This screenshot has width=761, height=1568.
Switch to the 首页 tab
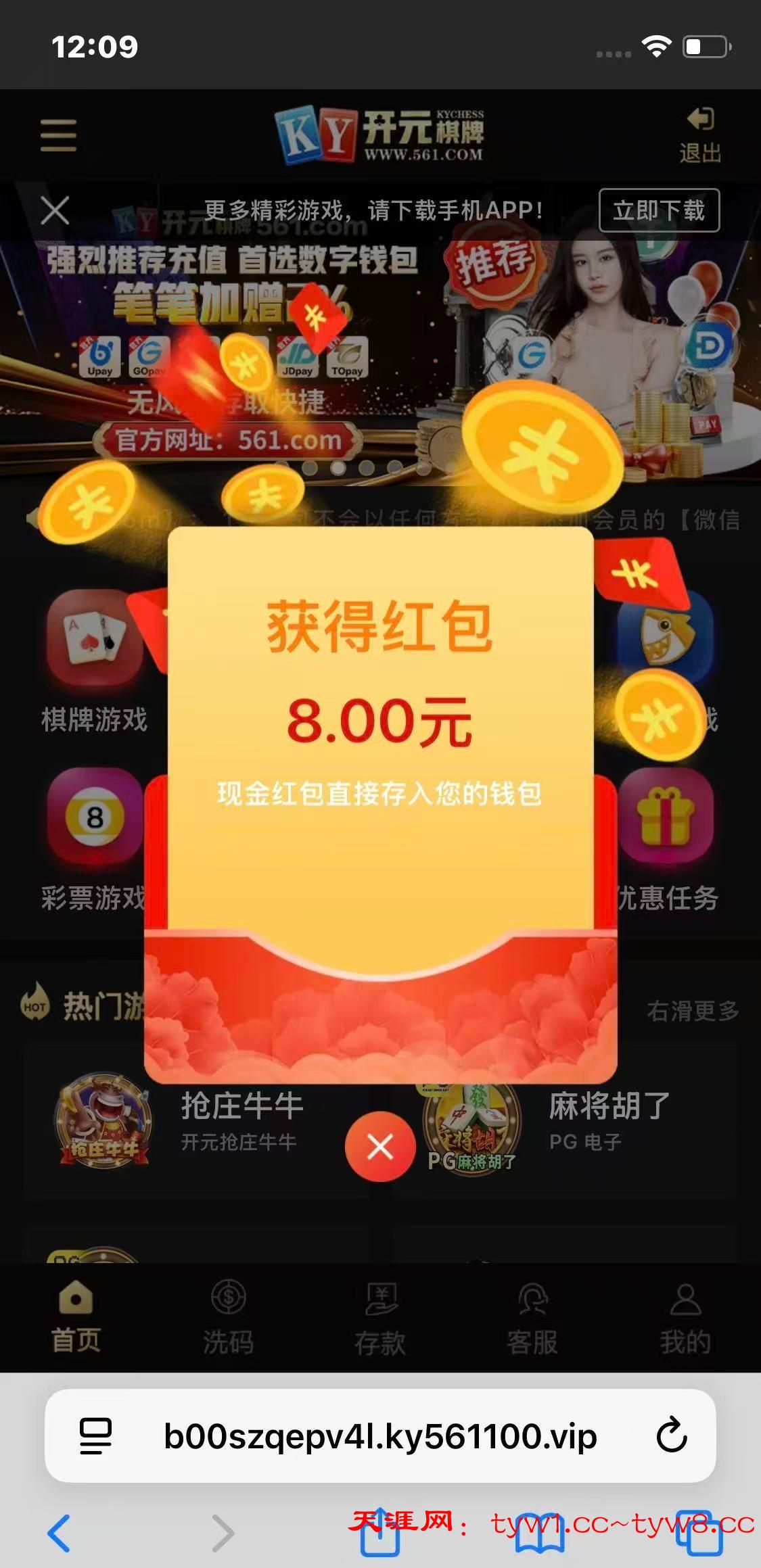tap(76, 1317)
